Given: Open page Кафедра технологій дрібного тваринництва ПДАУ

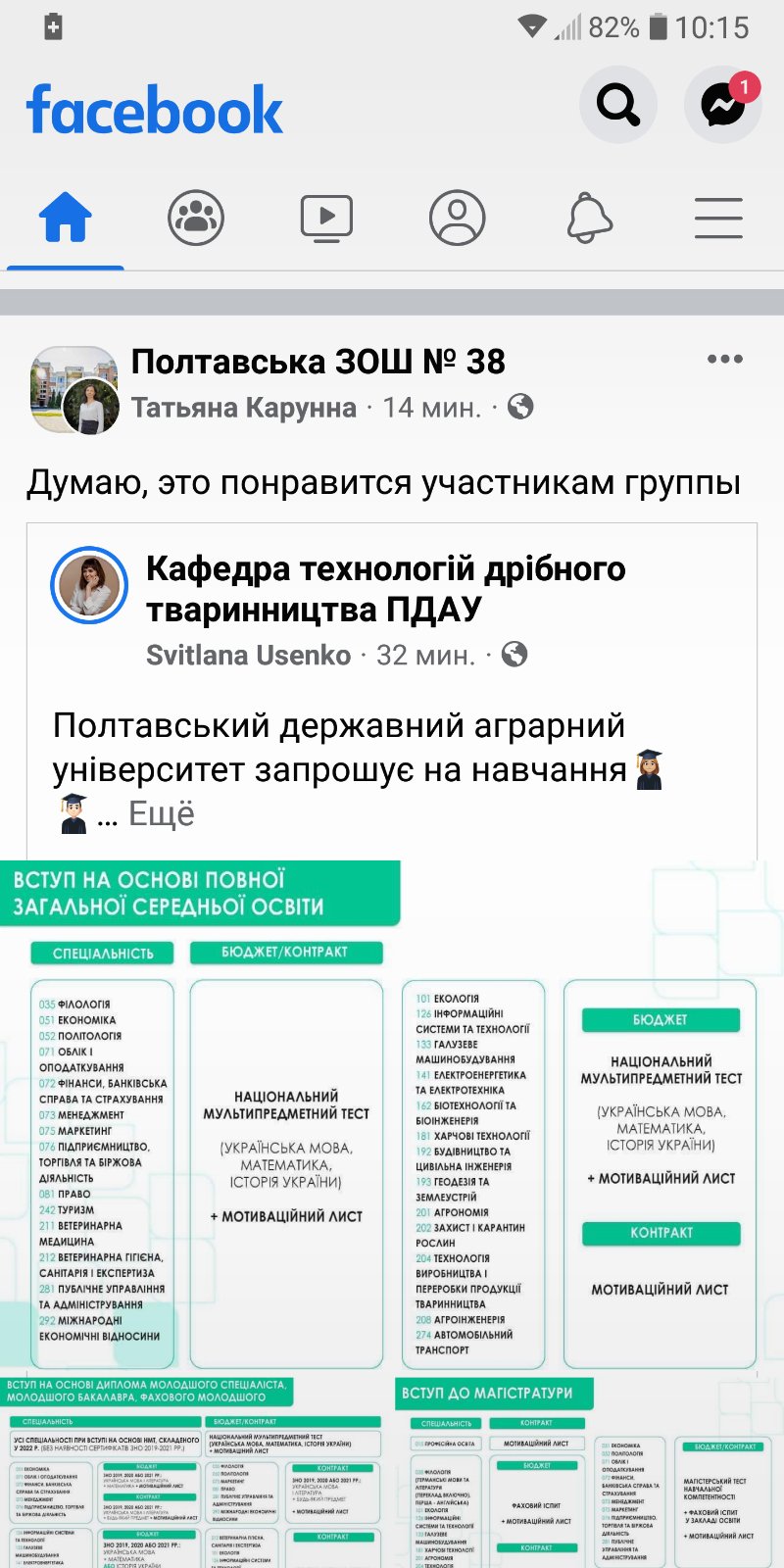Looking at the screenshot, I should pyautogui.click(x=386, y=588).
